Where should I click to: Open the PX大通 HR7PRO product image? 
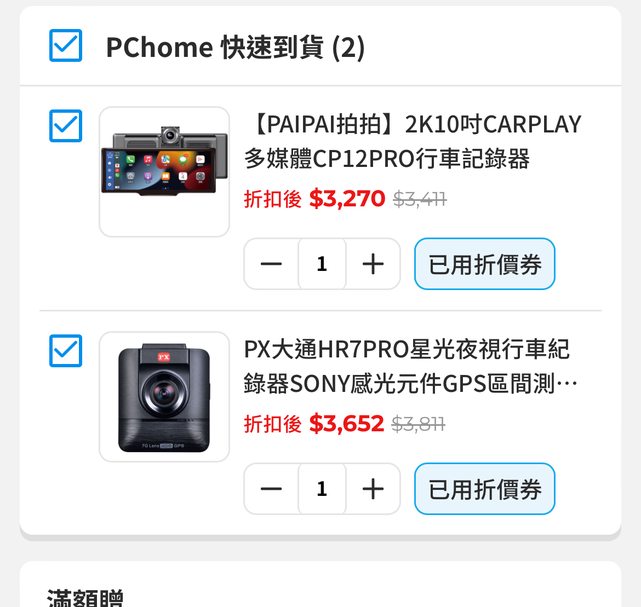pyautogui.click(x=164, y=397)
